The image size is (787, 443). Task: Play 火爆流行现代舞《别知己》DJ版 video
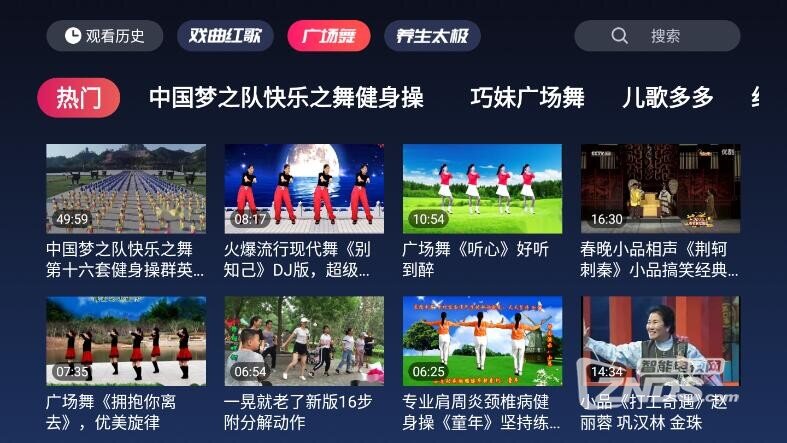tap(304, 189)
